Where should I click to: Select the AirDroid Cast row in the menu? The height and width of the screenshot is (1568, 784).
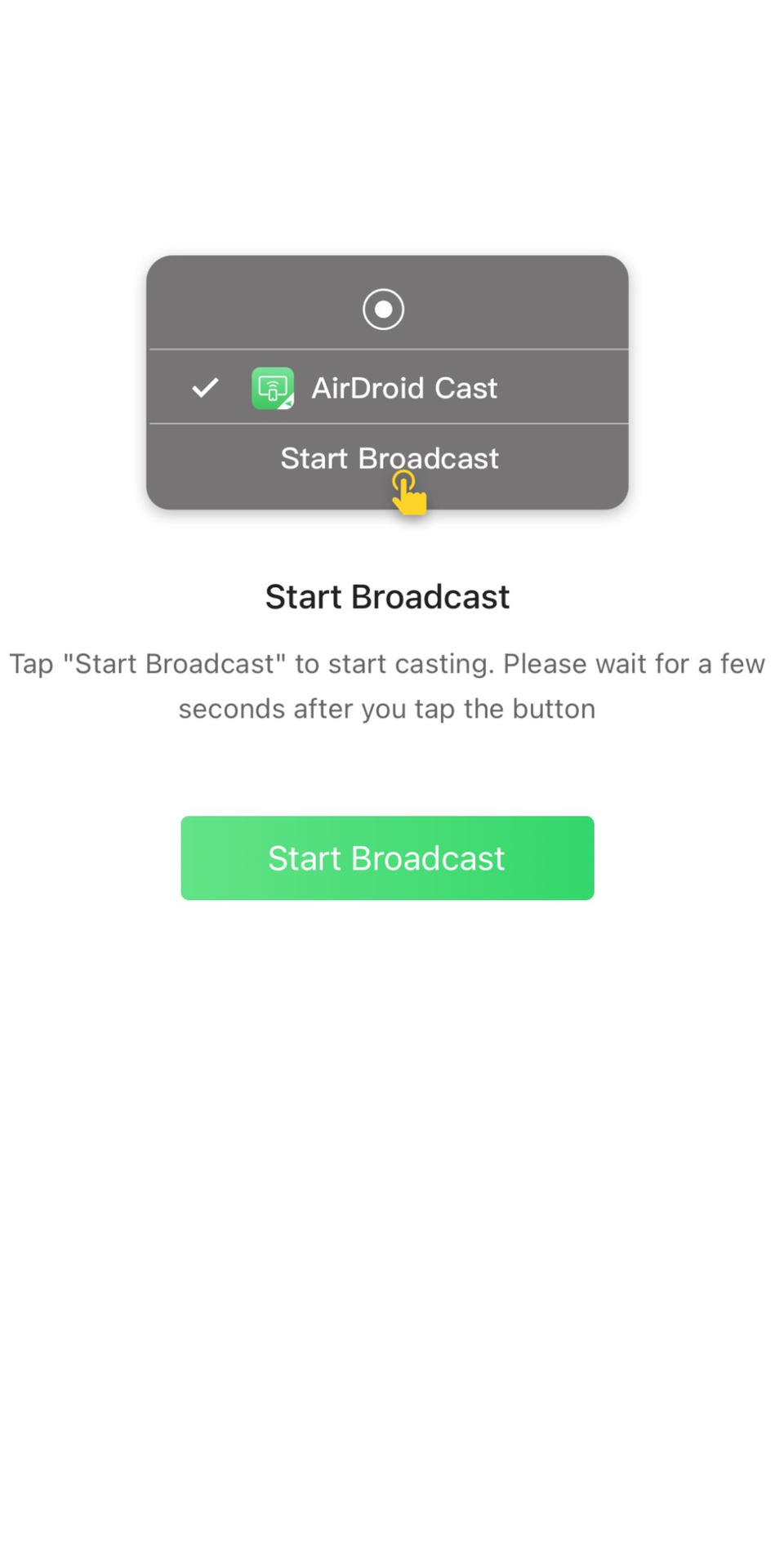[388, 387]
